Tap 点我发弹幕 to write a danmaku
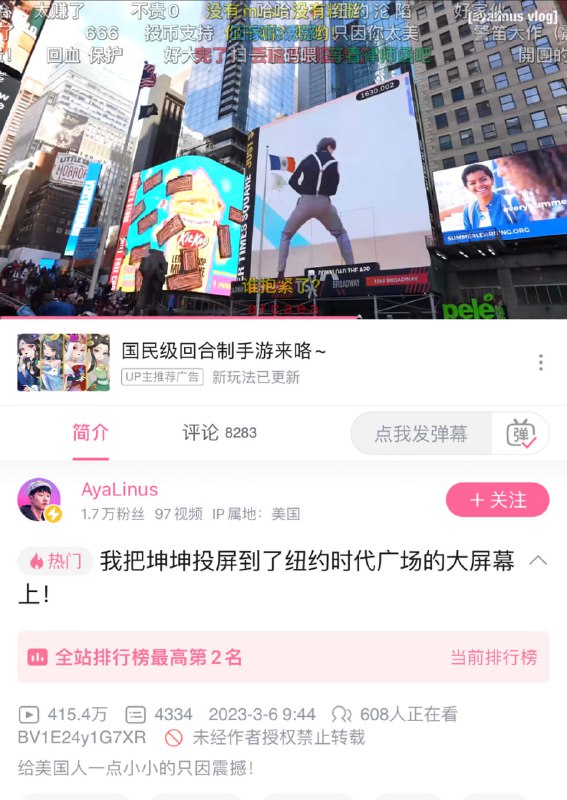This screenshot has width=567, height=800. (x=421, y=434)
